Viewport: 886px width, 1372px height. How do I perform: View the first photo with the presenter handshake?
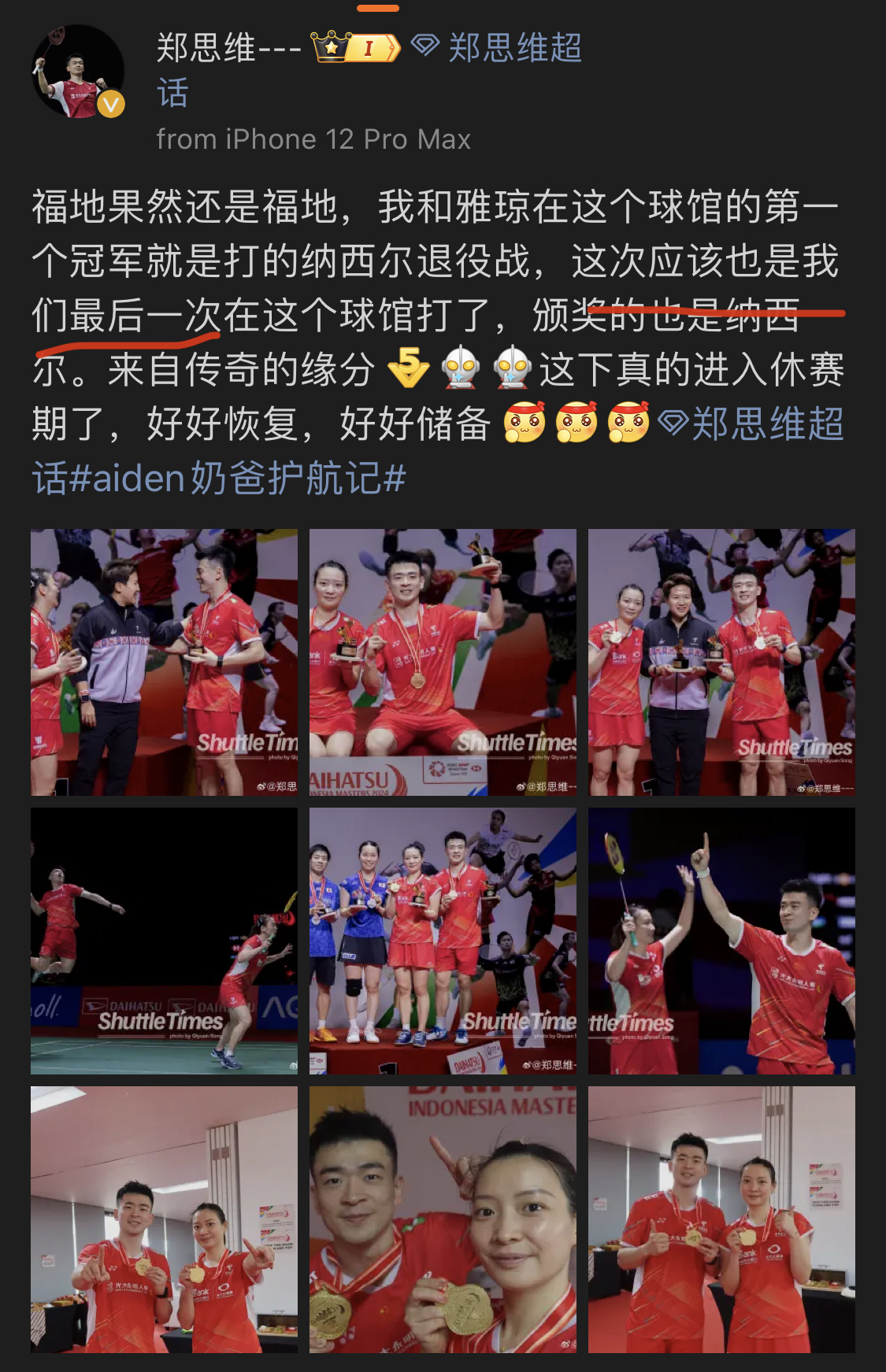164,662
